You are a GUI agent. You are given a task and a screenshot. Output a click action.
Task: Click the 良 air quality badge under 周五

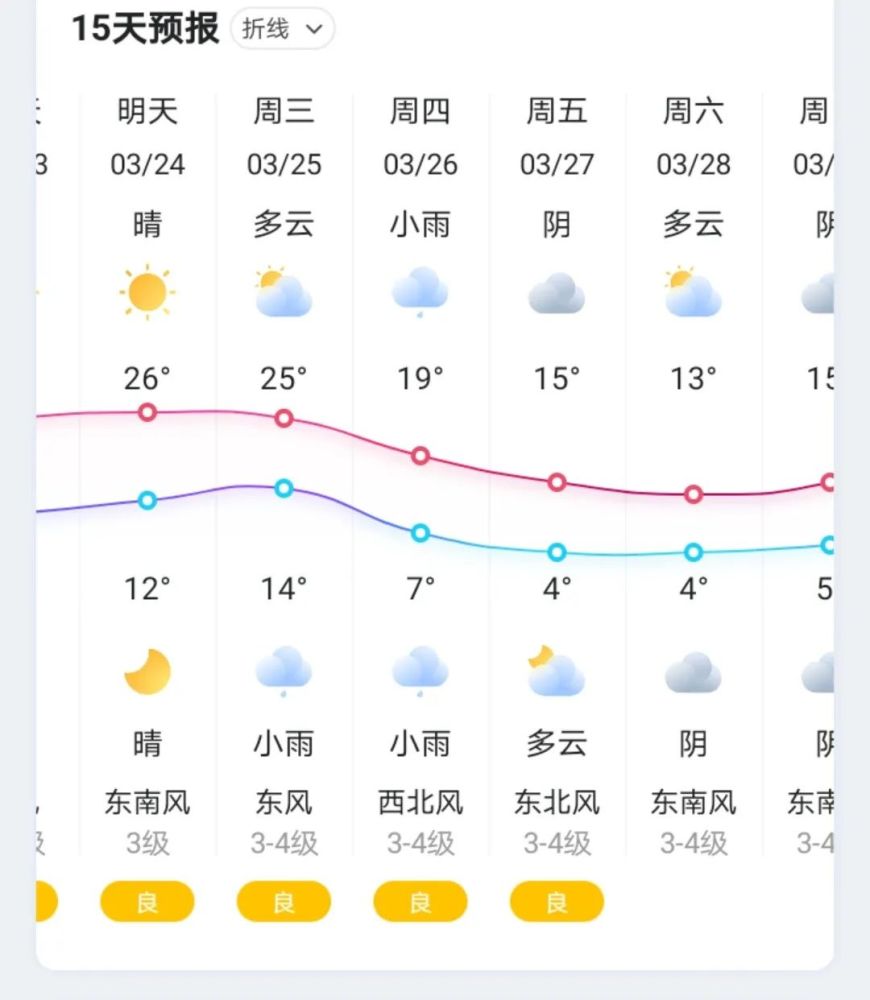[x=556, y=901]
